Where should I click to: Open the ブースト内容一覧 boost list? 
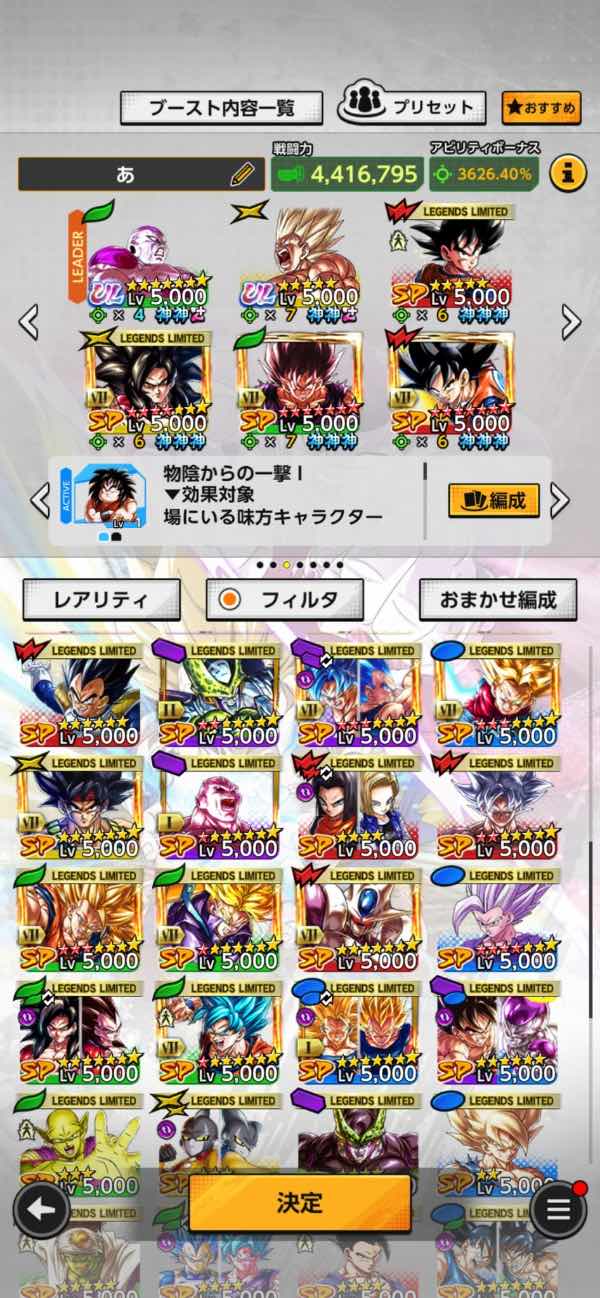click(x=221, y=107)
